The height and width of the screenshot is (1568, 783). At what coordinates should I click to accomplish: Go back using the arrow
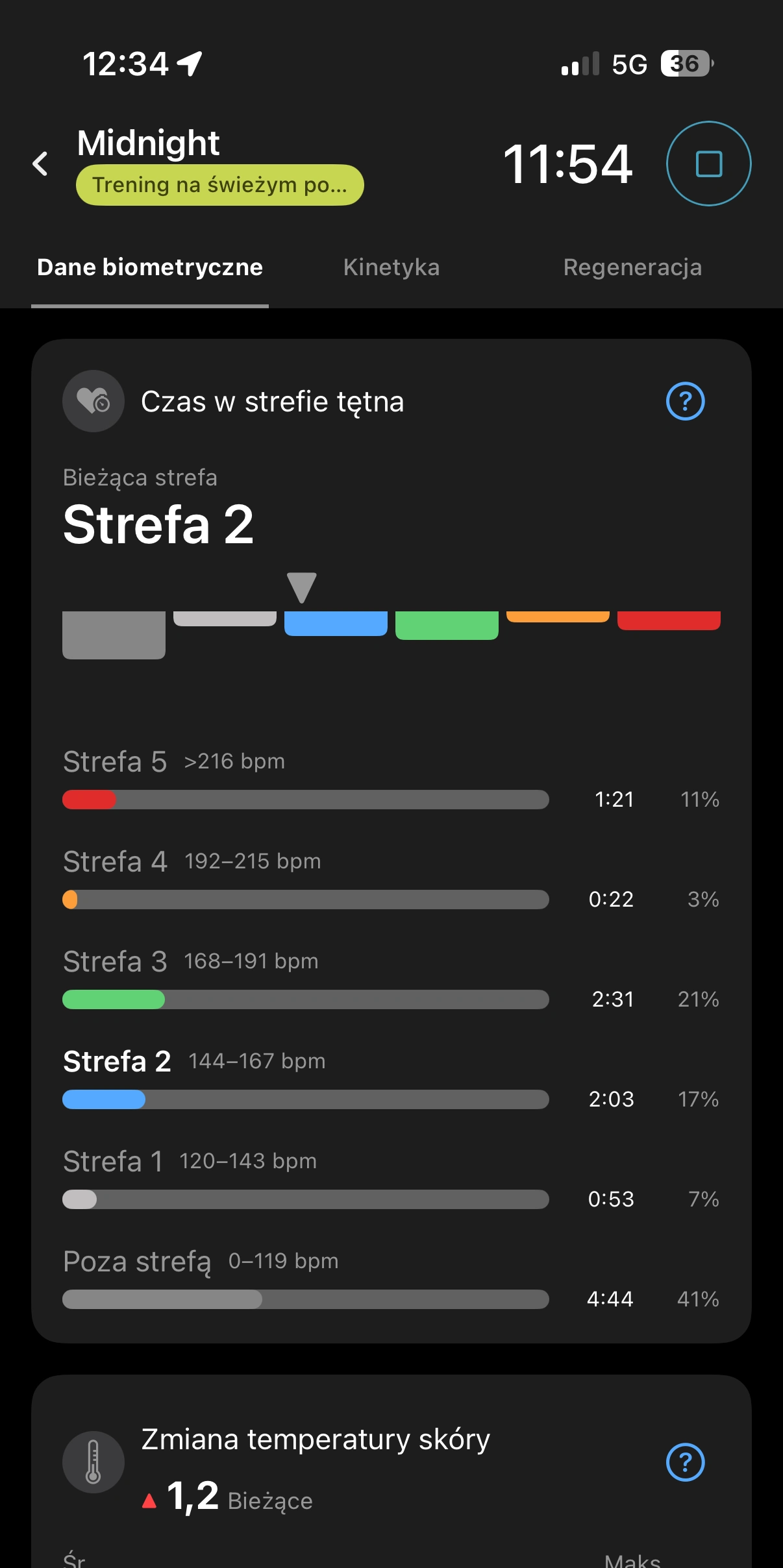40,164
